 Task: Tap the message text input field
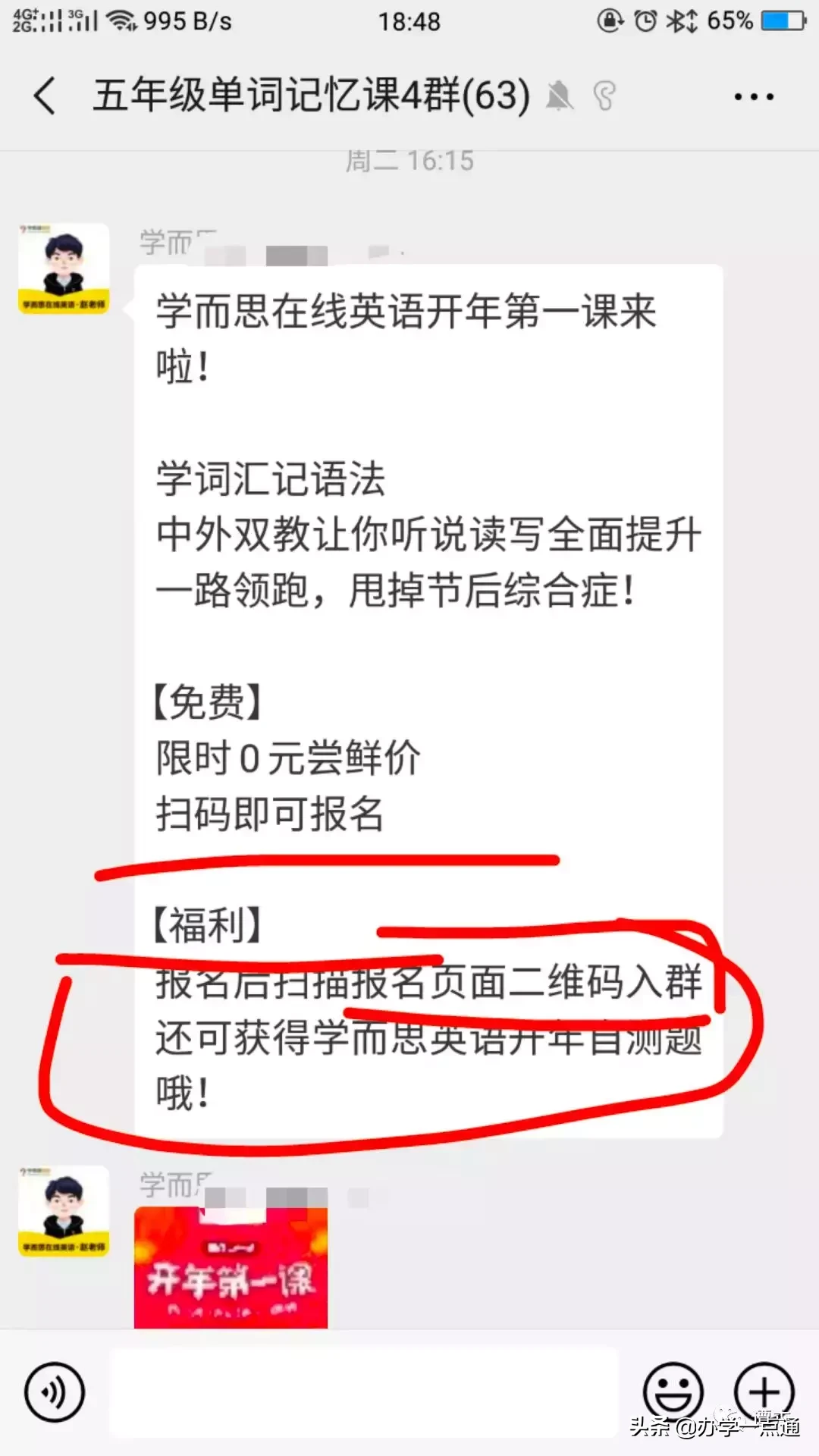(x=365, y=1392)
